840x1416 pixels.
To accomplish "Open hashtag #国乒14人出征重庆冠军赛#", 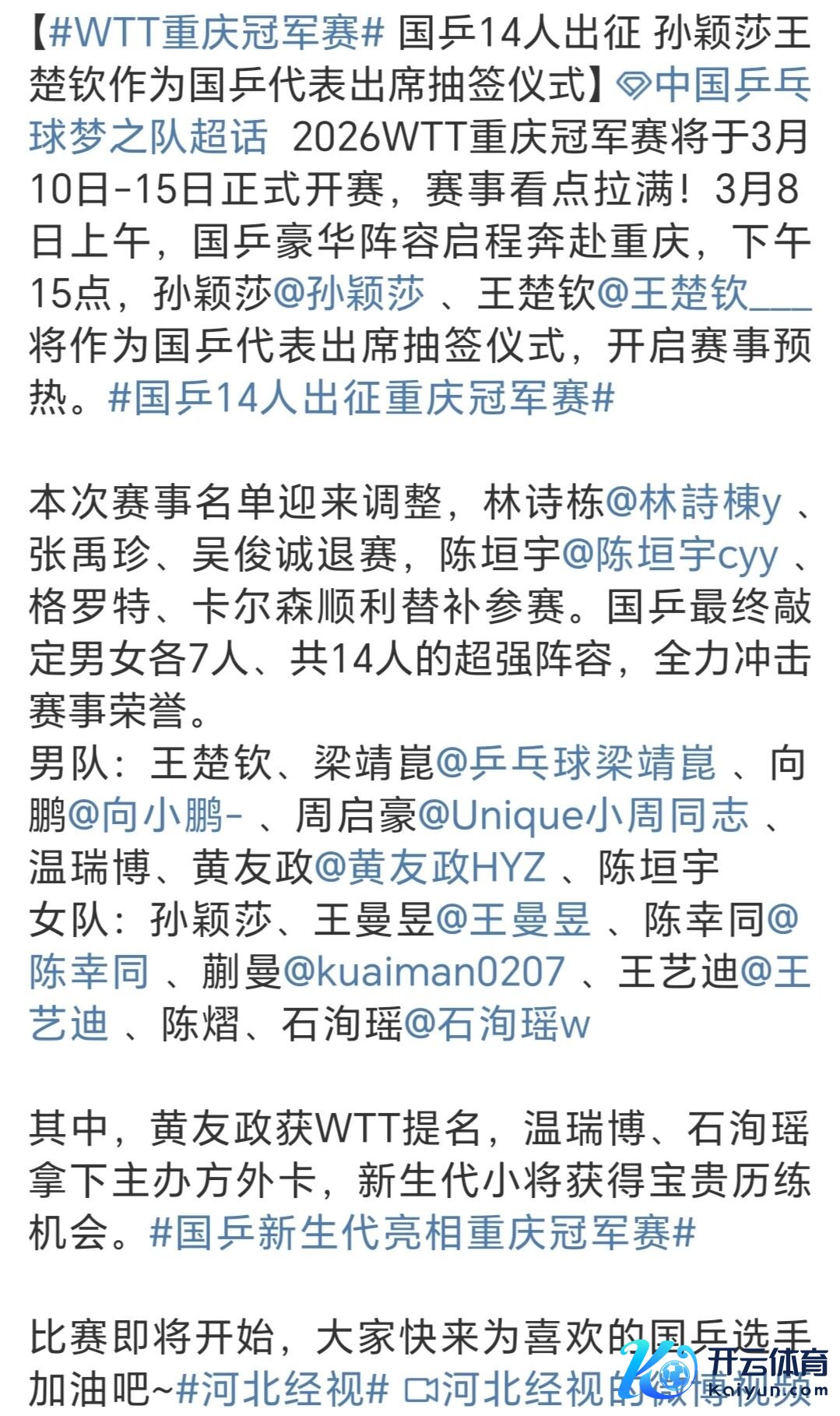I will pyautogui.click(x=361, y=398).
